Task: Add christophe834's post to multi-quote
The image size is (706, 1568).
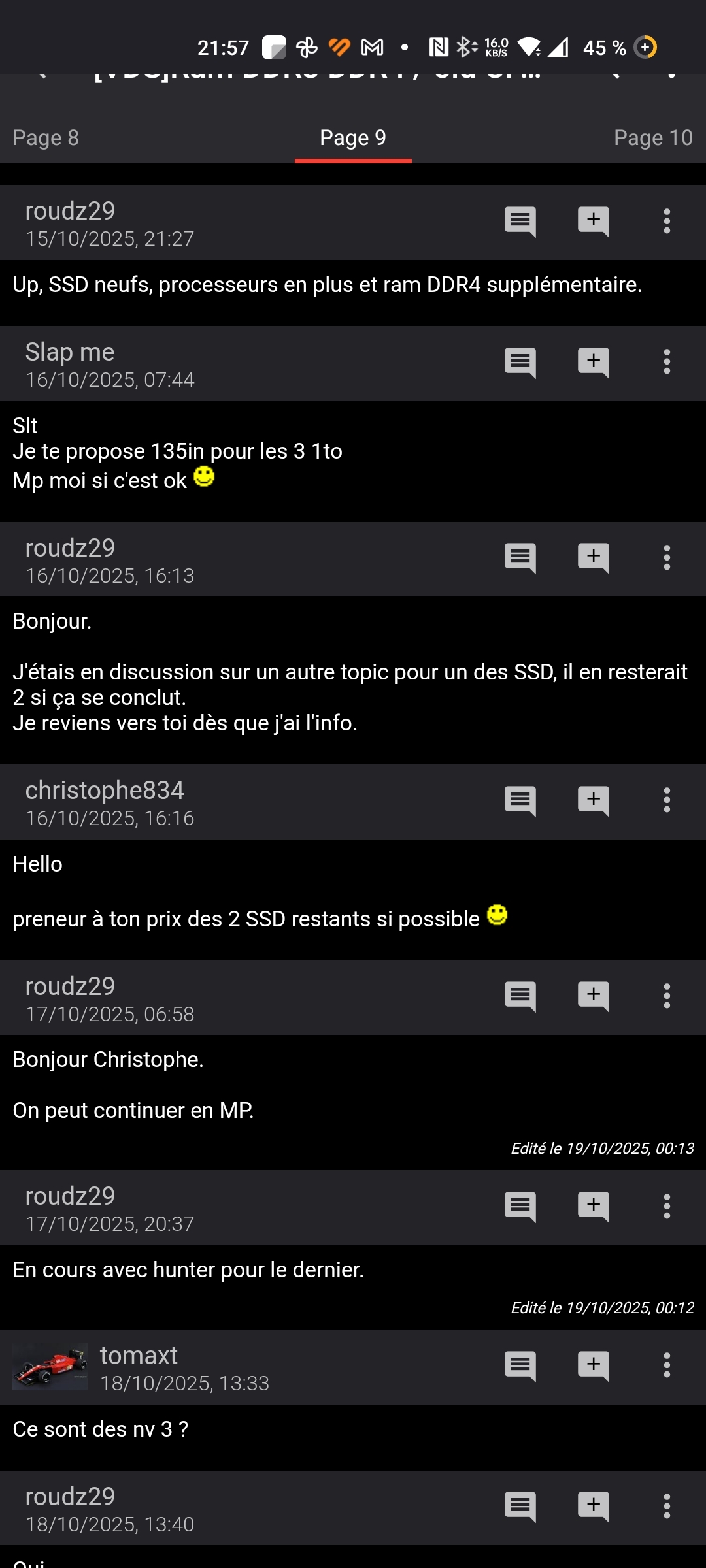Action: (594, 800)
